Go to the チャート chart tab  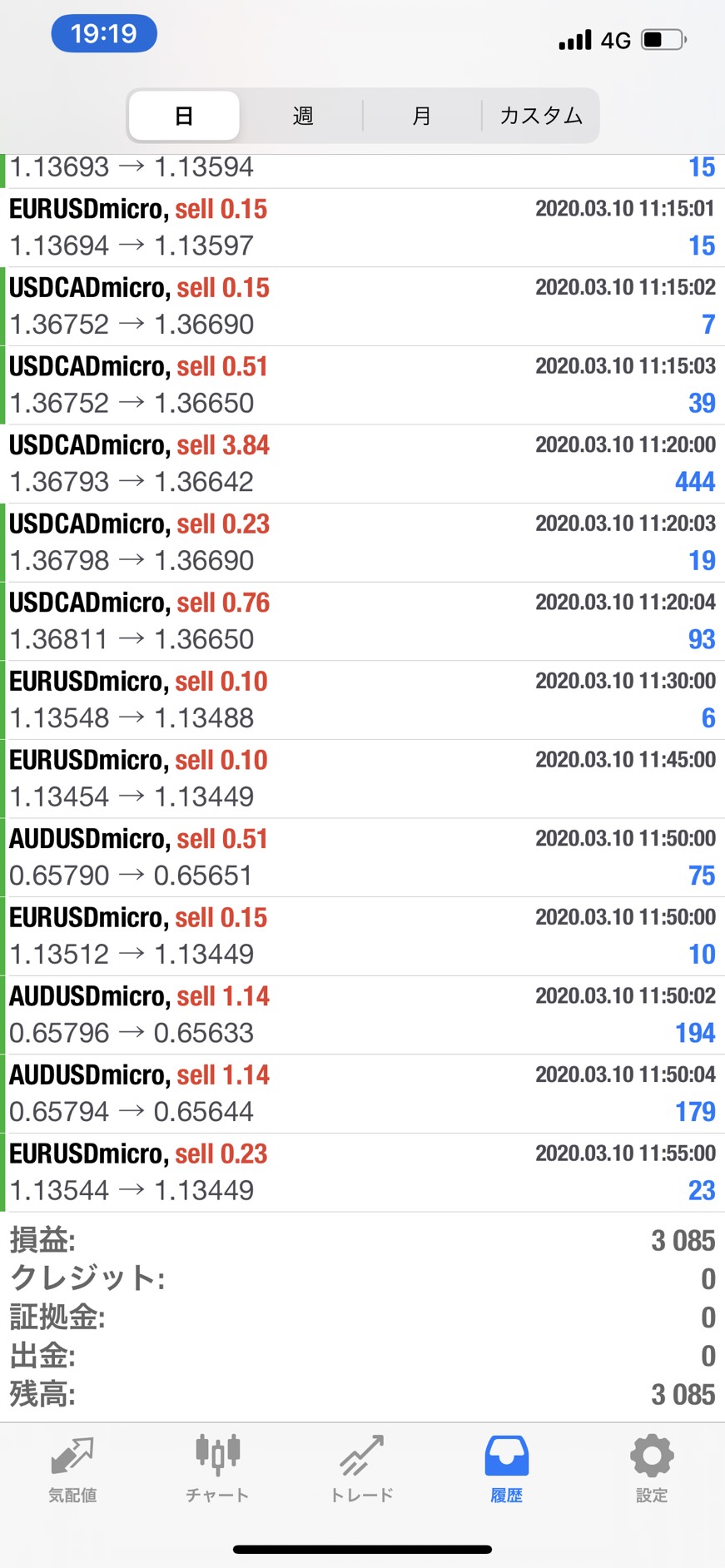pyautogui.click(x=217, y=1470)
